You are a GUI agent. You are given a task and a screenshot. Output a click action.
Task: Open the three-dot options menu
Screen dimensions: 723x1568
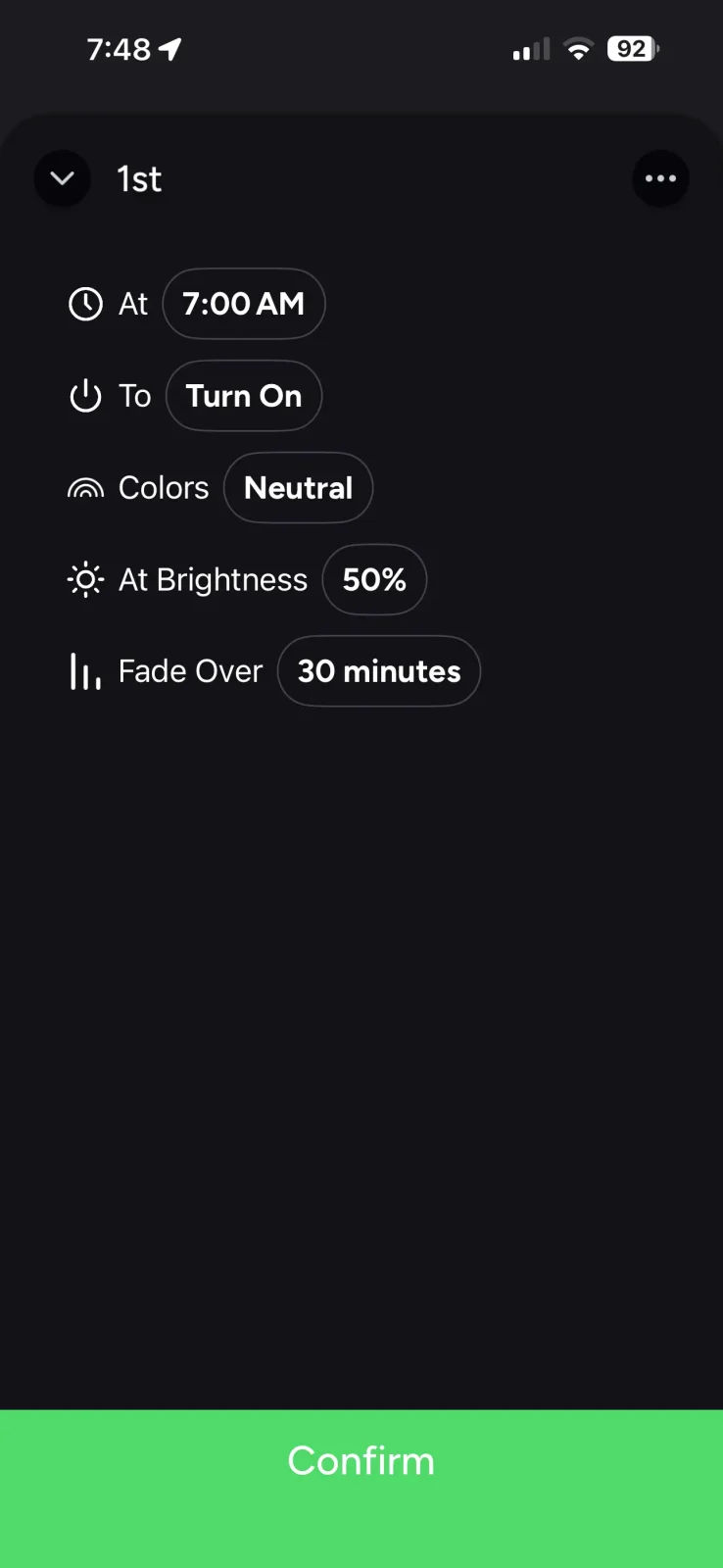pos(660,178)
